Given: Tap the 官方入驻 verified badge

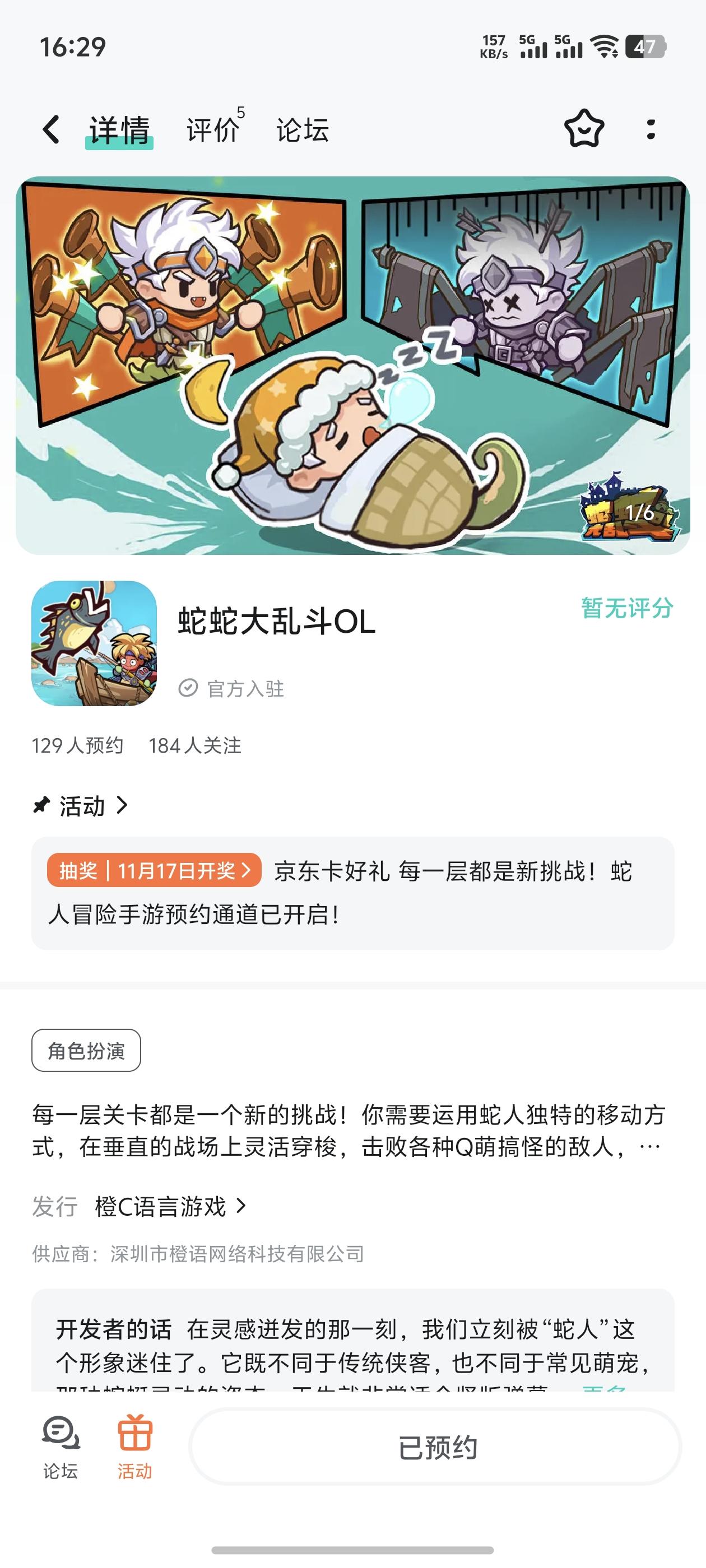Looking at the screenshot, I should (235, 688).
